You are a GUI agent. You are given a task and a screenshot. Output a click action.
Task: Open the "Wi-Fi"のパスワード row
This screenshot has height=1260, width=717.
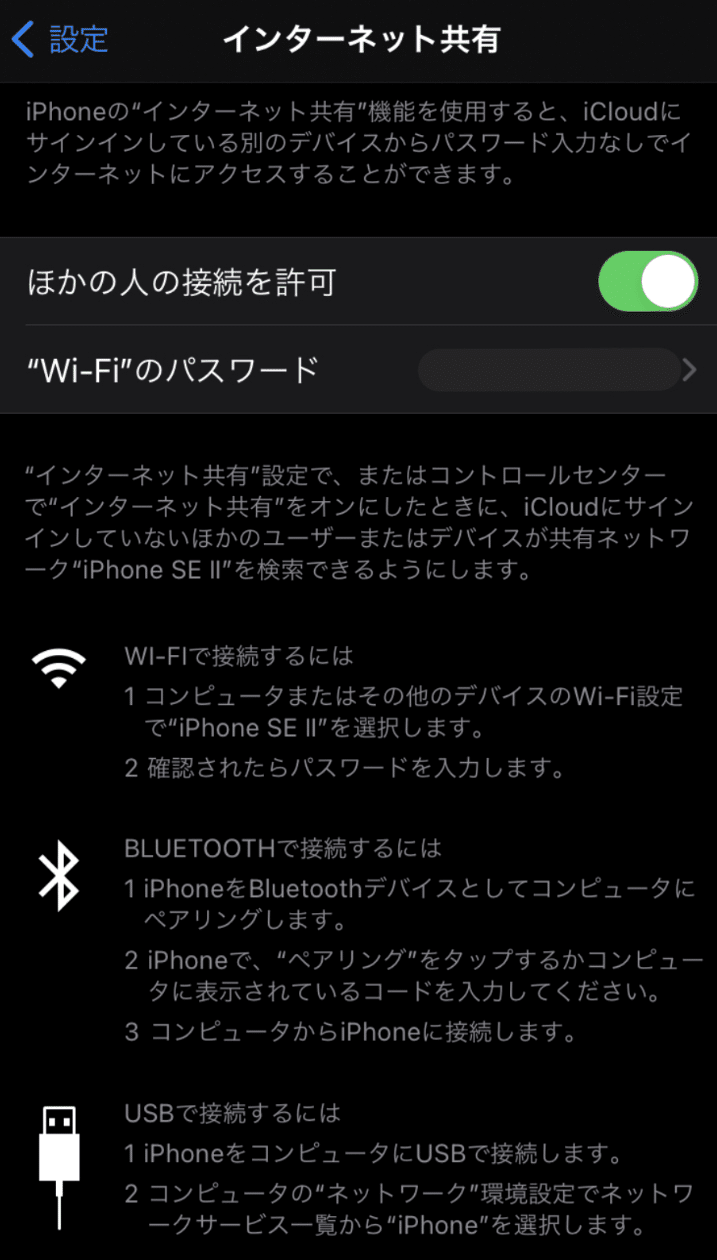pyautogui.click(x=358, y=370)
